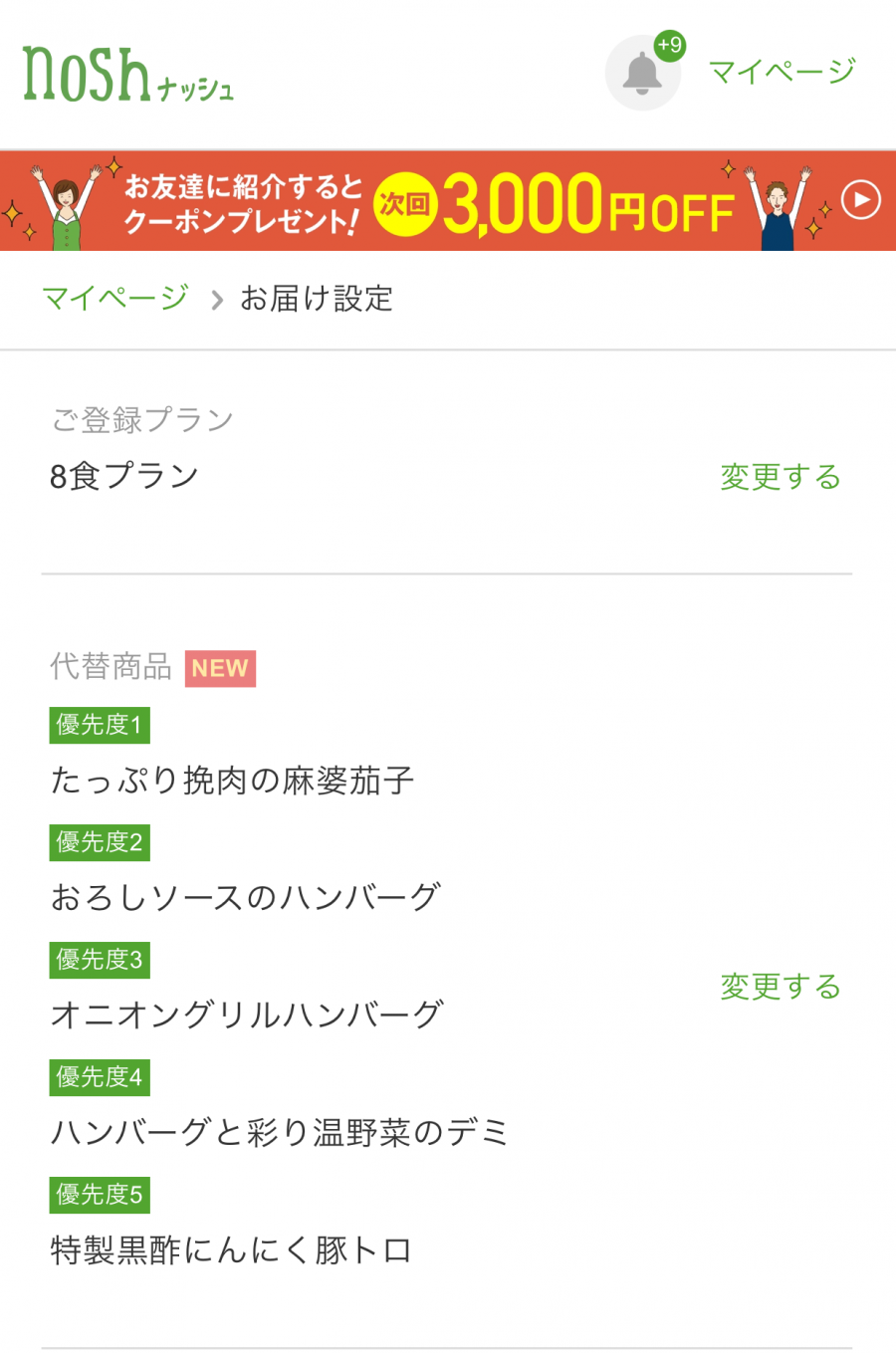The image size is (896, 1353).
Task: Select たっぷり挽肉の麻婆茄子 from the list
Action: pyautogui.click(x=232, y=781)
